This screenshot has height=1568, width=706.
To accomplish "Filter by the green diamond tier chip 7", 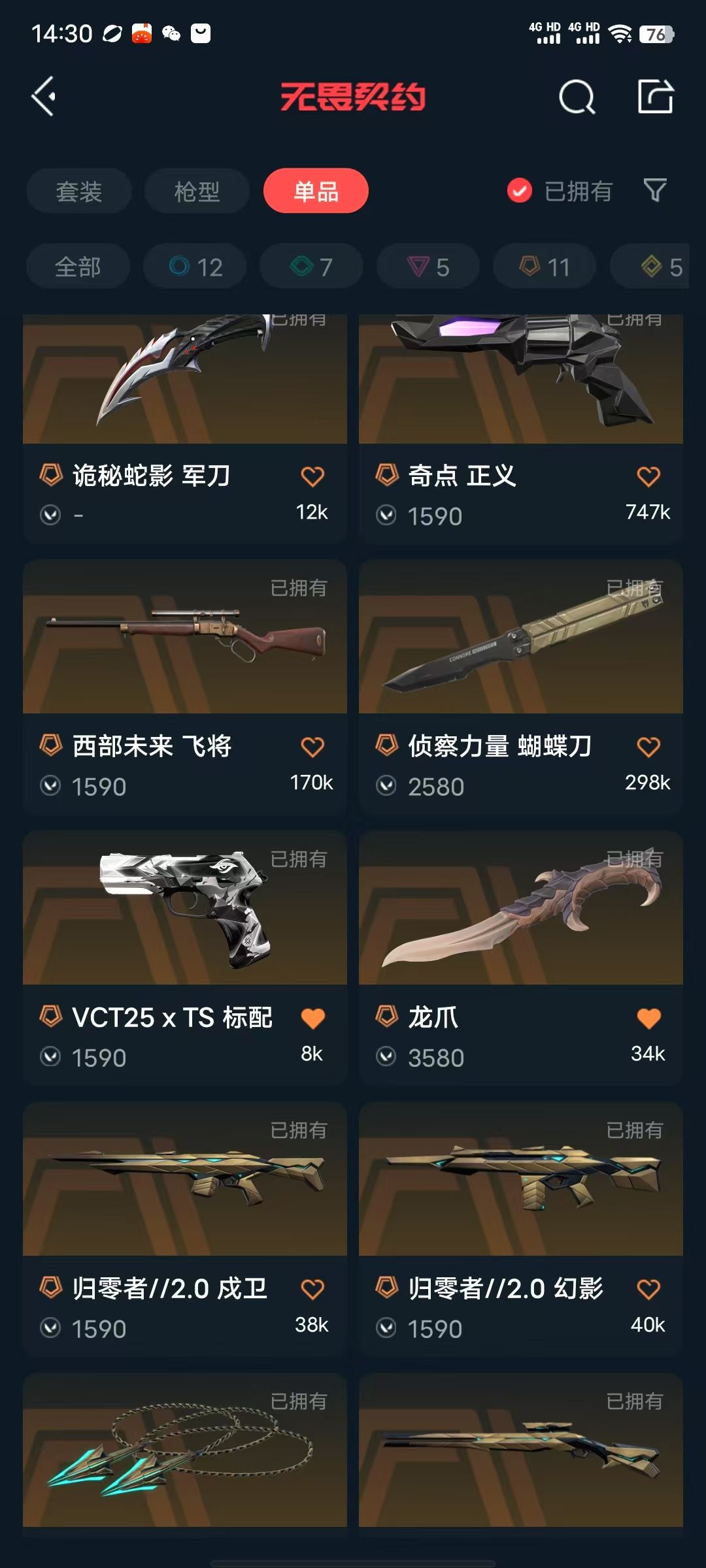I will (x=311, y=267).
